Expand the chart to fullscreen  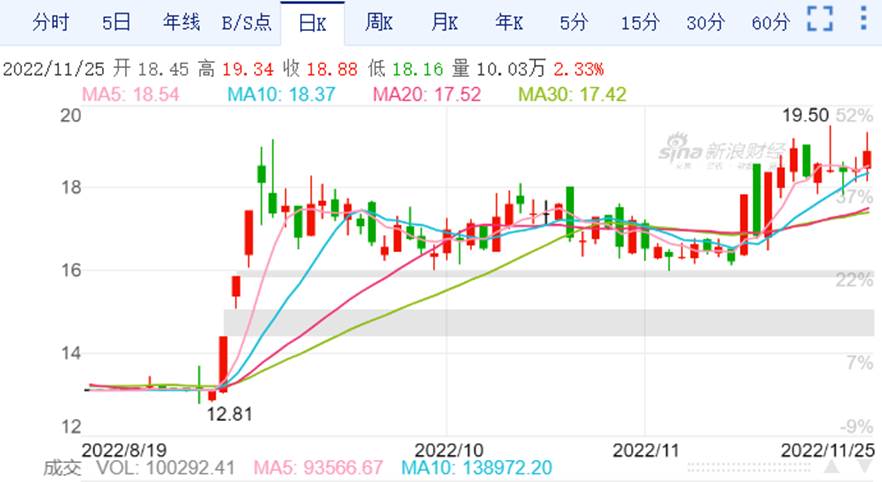pos(820,19)
